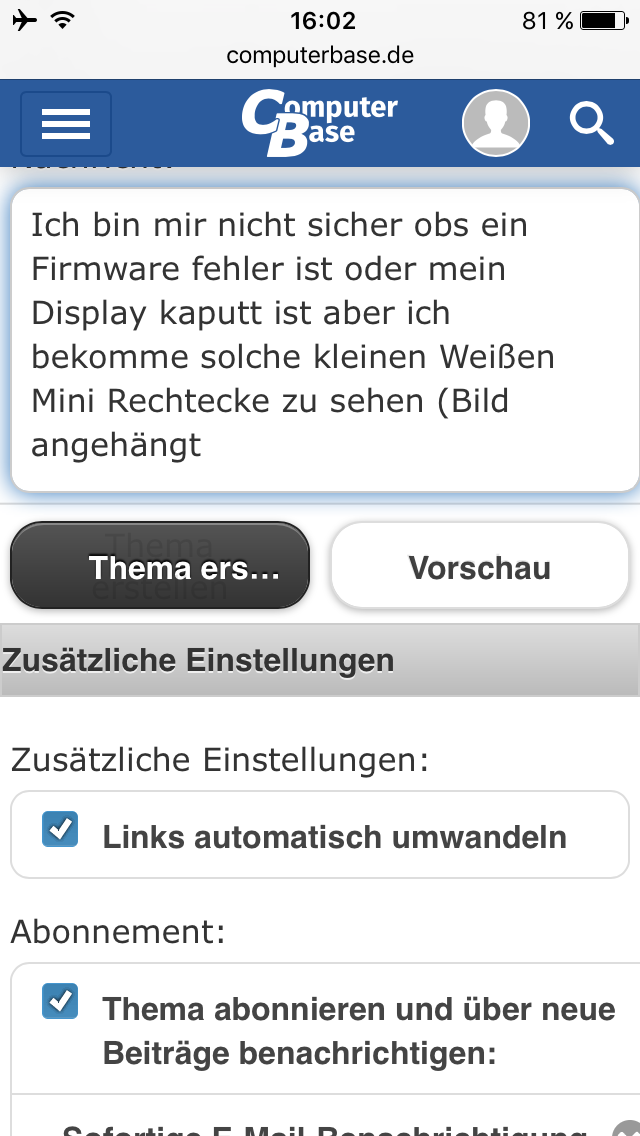Collapse the Zusätzliche Einstellungen section
640x1136 pixels.
click(x=320, y=660)
